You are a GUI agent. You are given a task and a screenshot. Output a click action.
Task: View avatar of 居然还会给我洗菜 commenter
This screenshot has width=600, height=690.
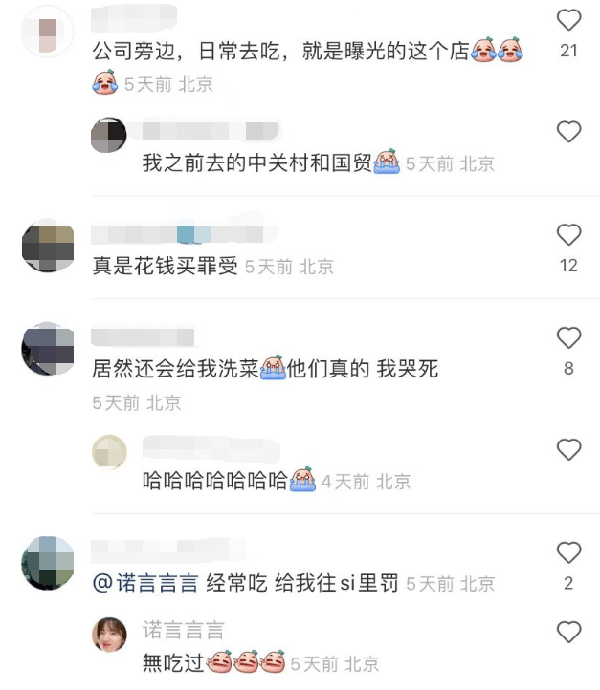[48, 349]
